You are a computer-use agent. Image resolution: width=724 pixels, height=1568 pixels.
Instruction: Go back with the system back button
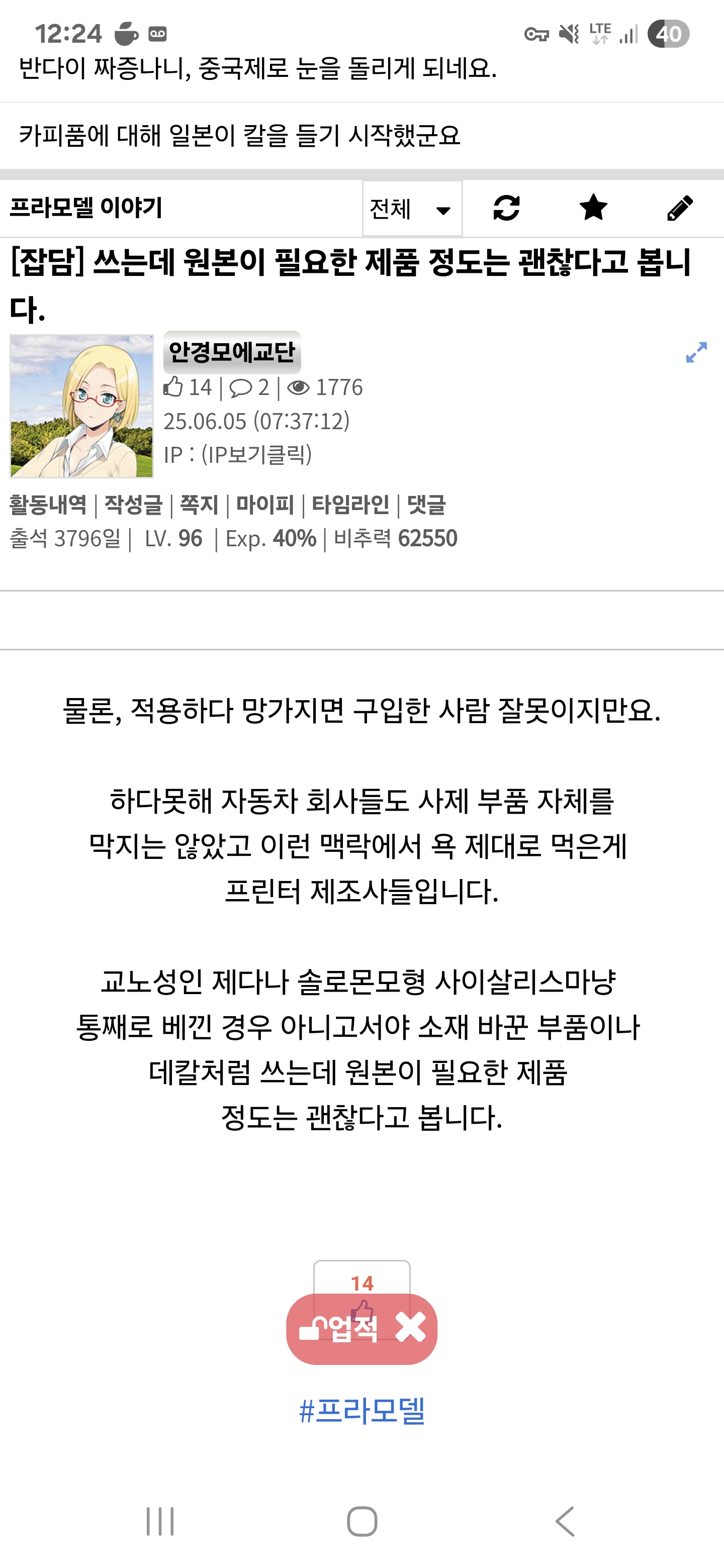565,1521
